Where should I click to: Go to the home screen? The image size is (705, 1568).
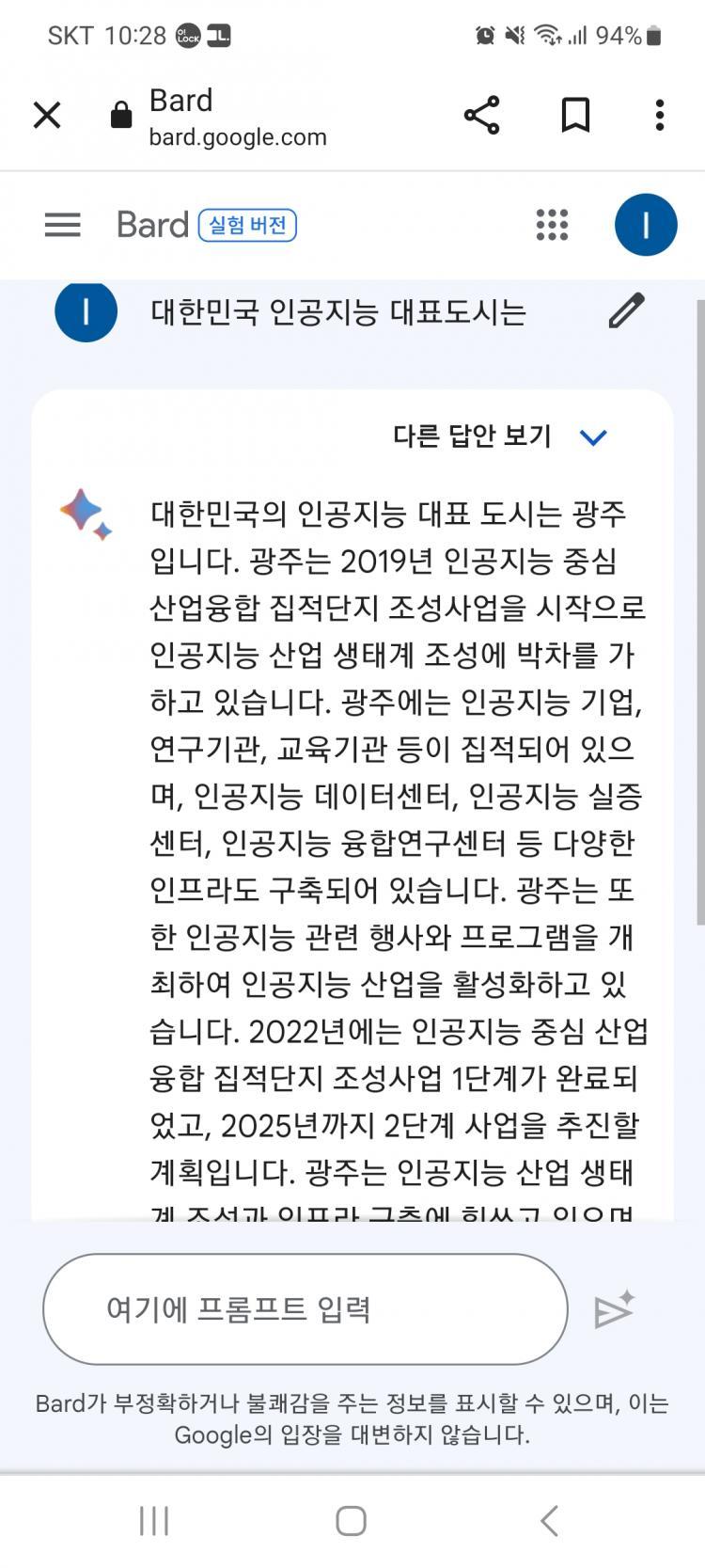(351, 1521)
